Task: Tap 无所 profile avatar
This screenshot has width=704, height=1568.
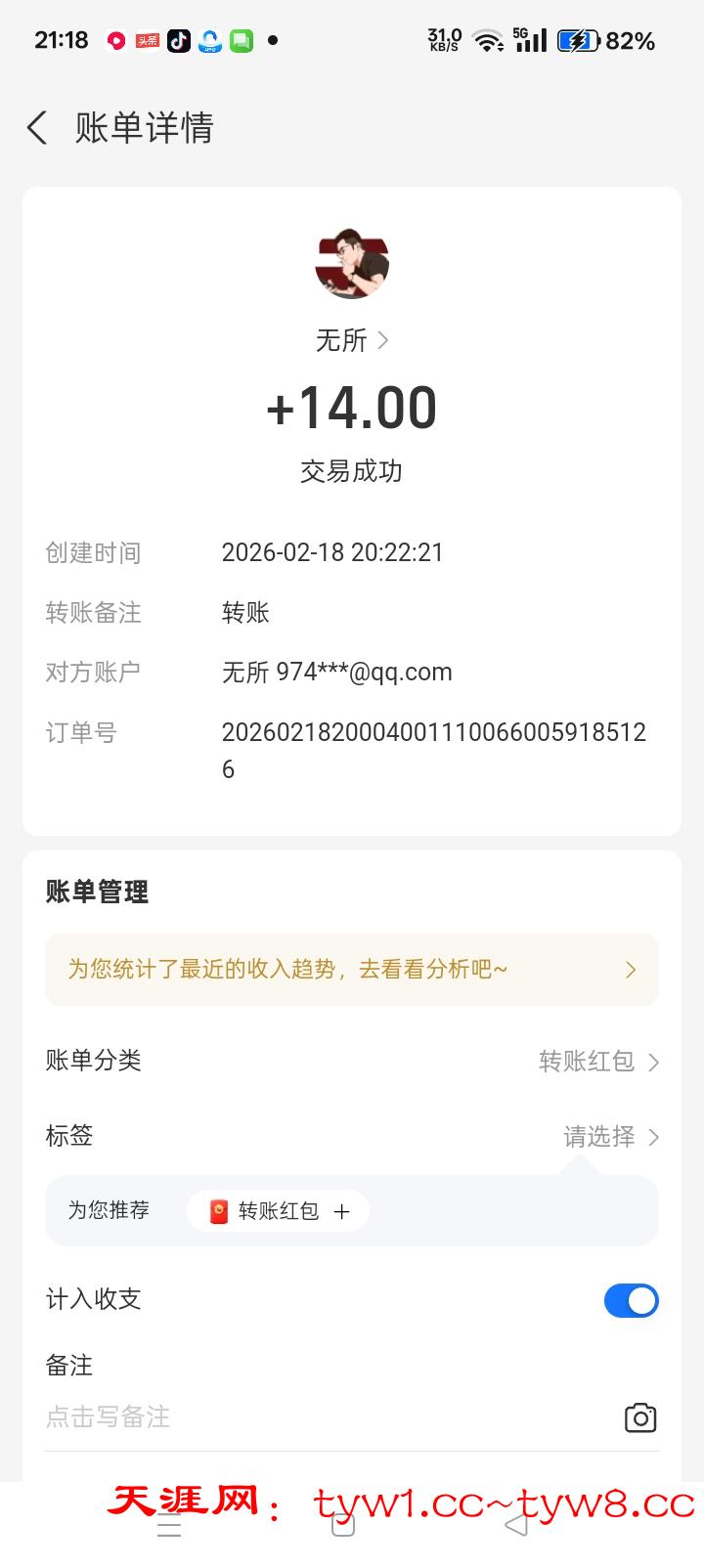Action: pyautogui.click(x=352, y=264)
